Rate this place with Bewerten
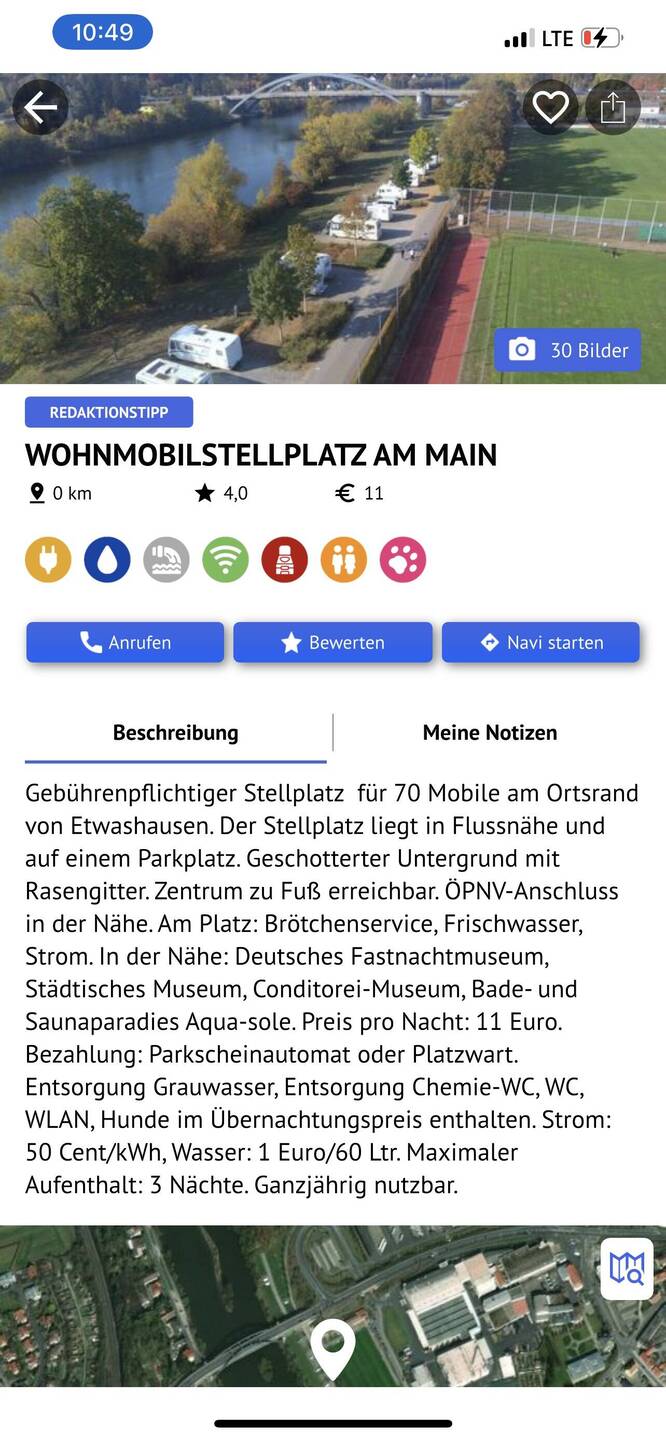This screenshot has width=666, height=1440. click(x=333, y=642)
